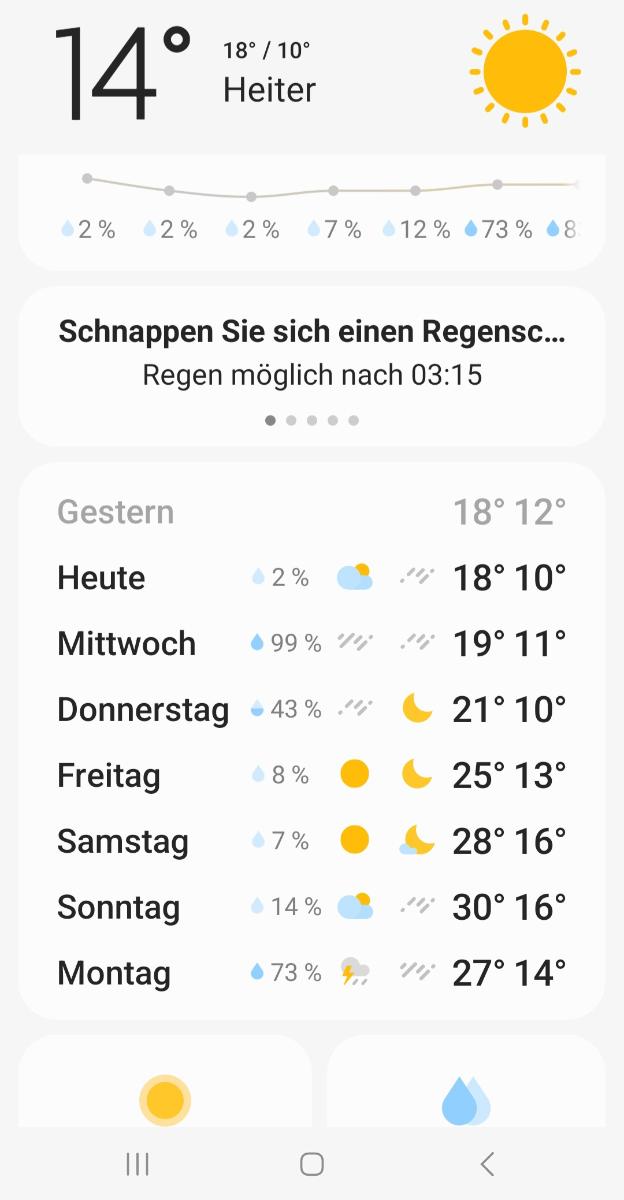Screen dimensions: 624x1200
Task: Select the Donnerstag forecast row
Action: point(311,710)
